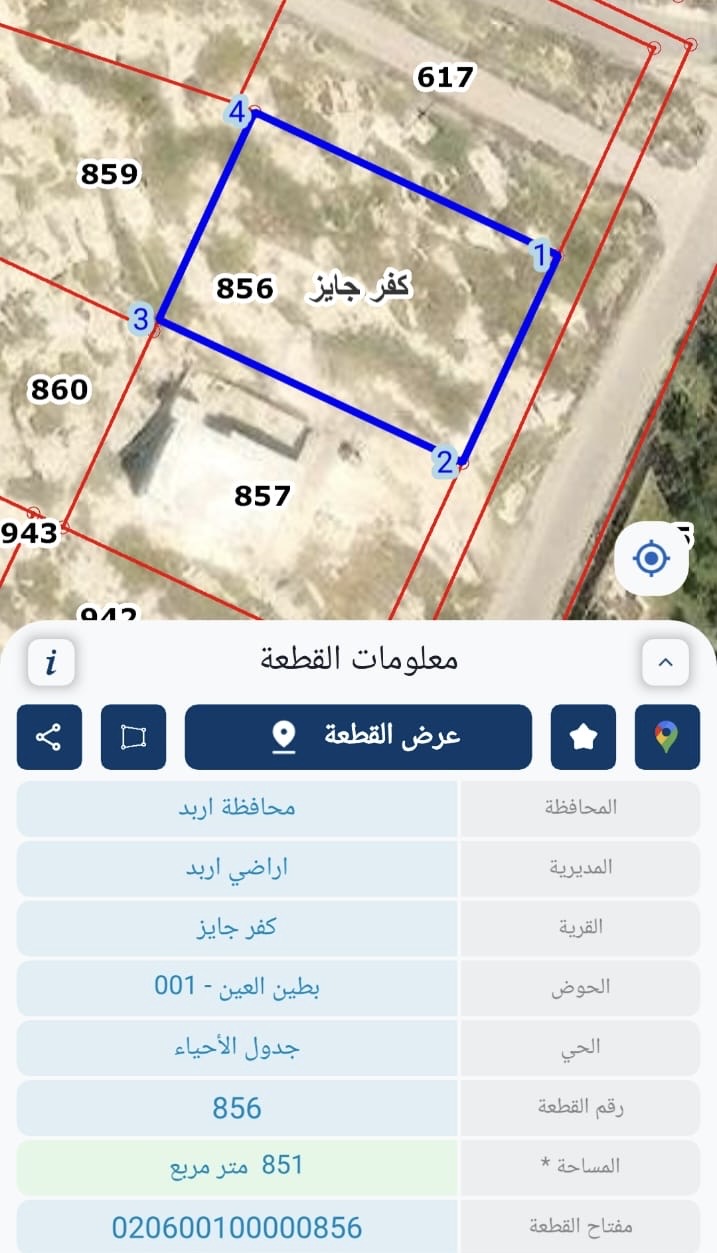Screen dimensions: 717x1253
Task: Add parcel 856 to favorites
Action: click(583, 737)
